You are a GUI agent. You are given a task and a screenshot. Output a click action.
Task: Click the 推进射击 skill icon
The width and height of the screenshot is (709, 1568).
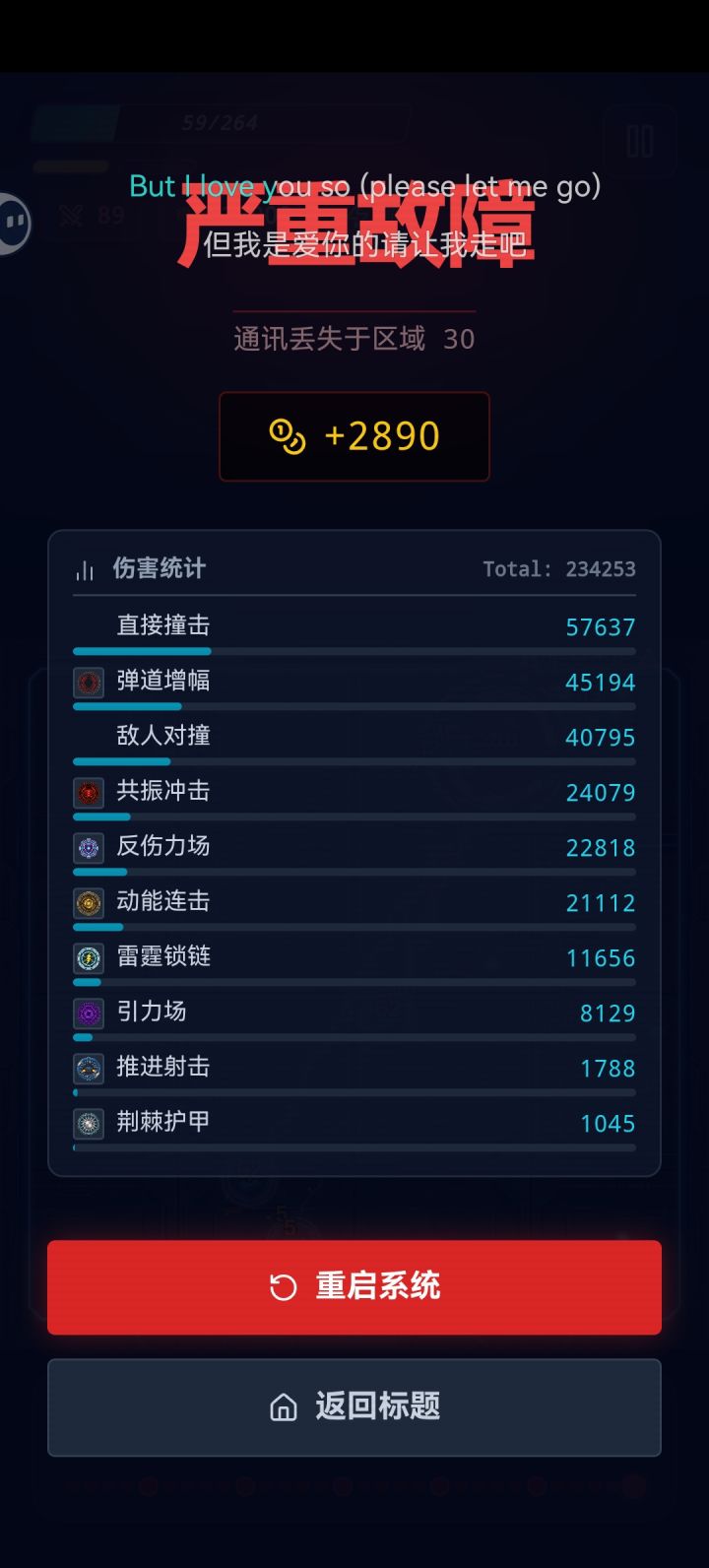click(x=89, y=1068)
